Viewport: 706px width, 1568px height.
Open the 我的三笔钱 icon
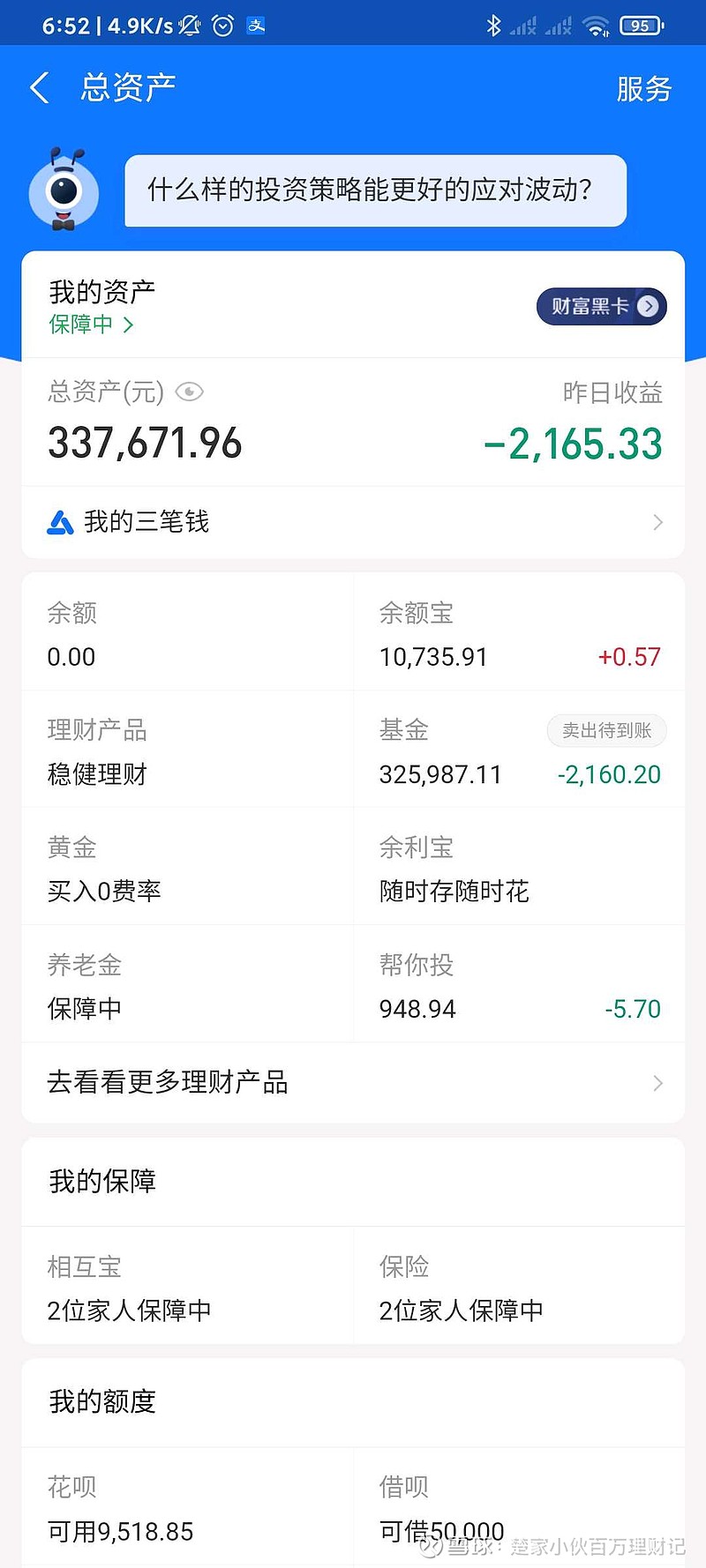60,522
